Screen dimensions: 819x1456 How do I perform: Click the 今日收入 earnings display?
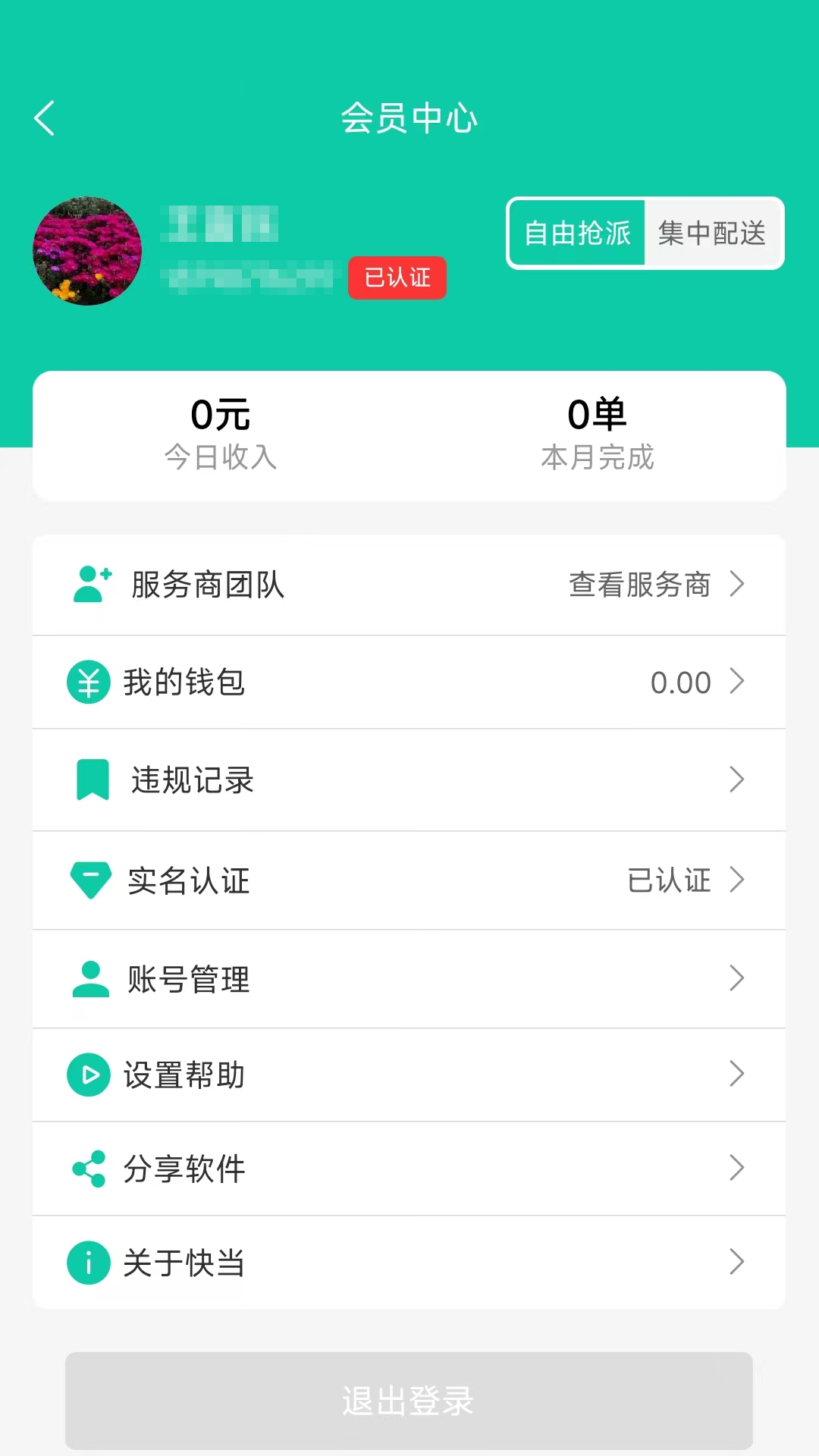[x=221, y=432]
